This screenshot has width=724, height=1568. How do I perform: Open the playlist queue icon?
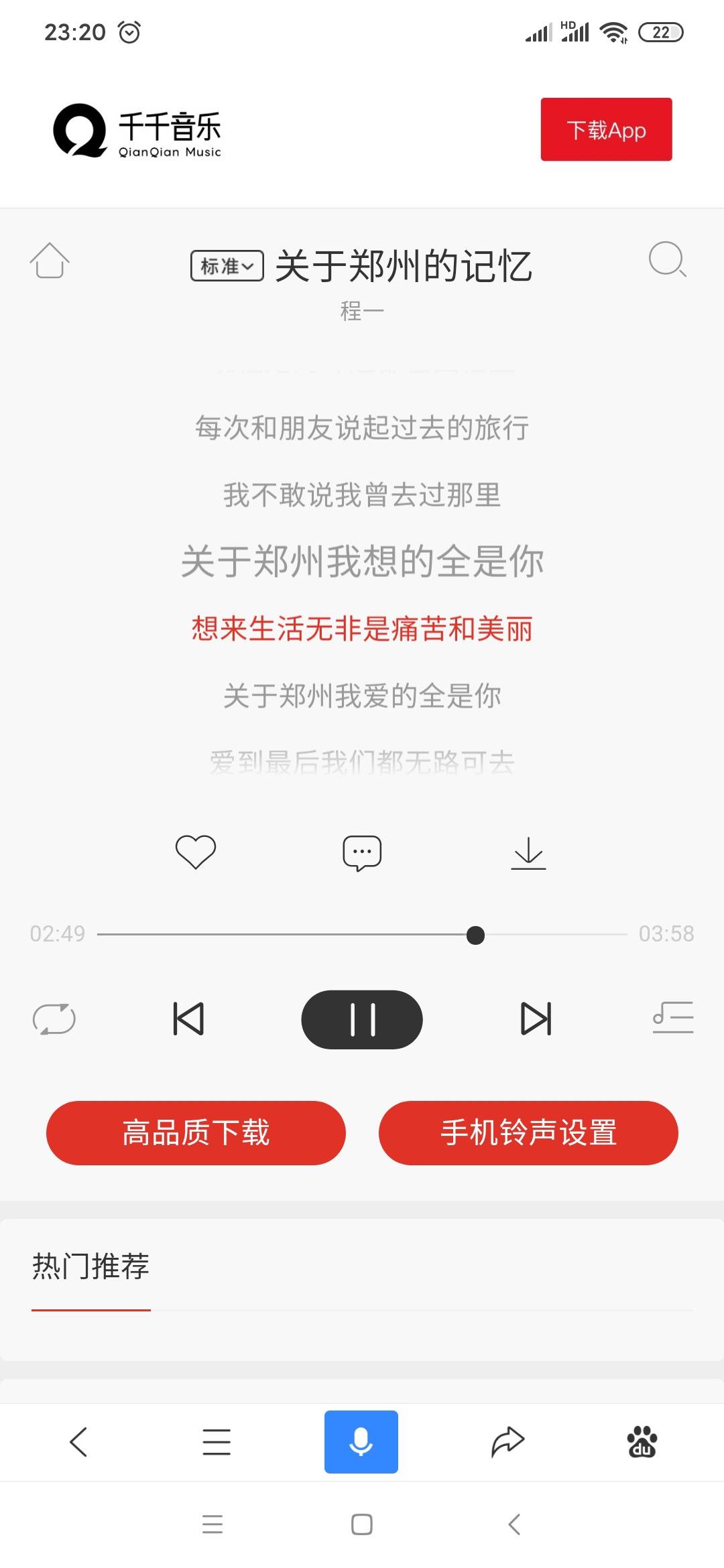coord(673,1017)
